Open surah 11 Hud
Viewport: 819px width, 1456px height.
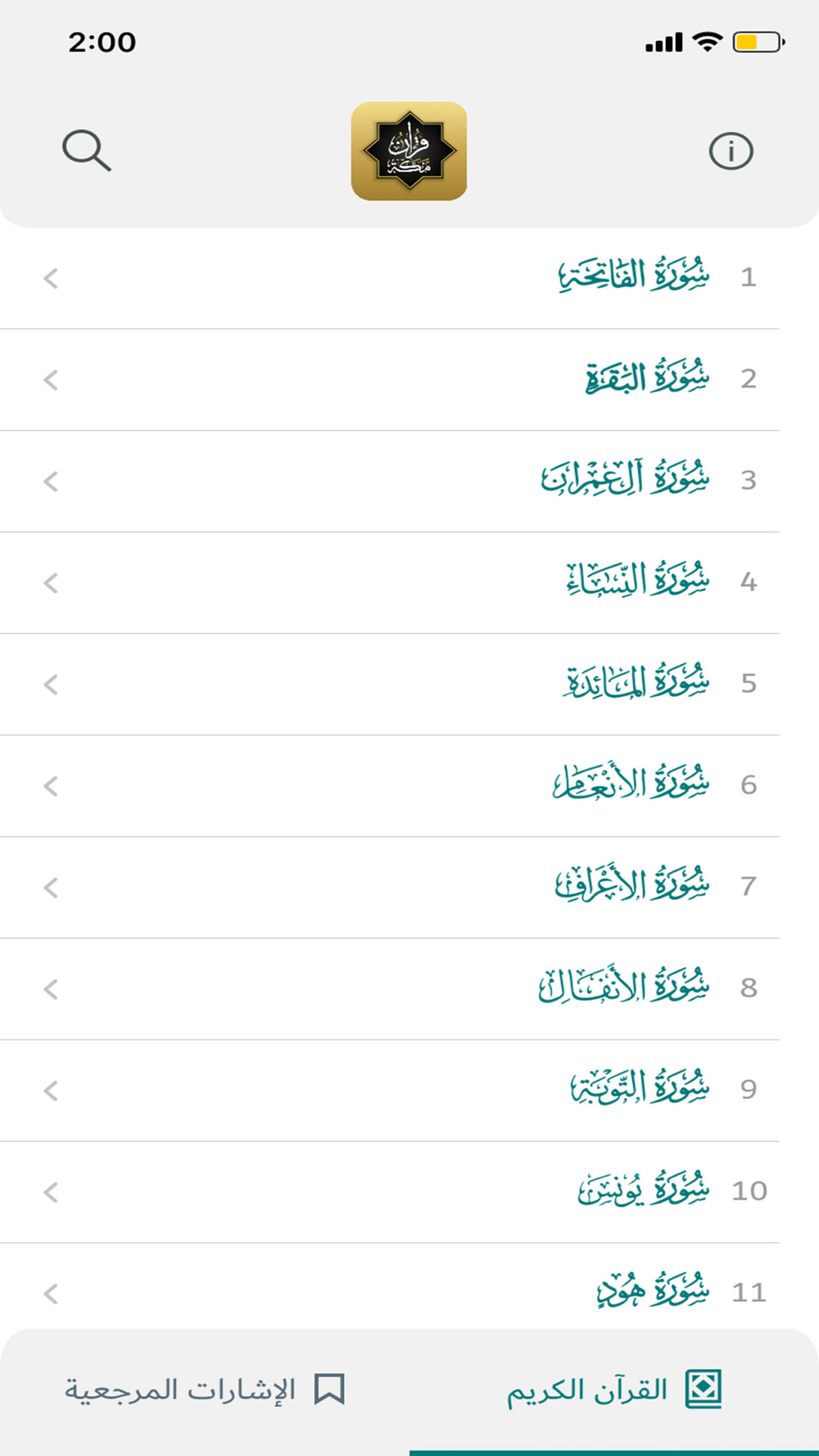(409, 1287)
